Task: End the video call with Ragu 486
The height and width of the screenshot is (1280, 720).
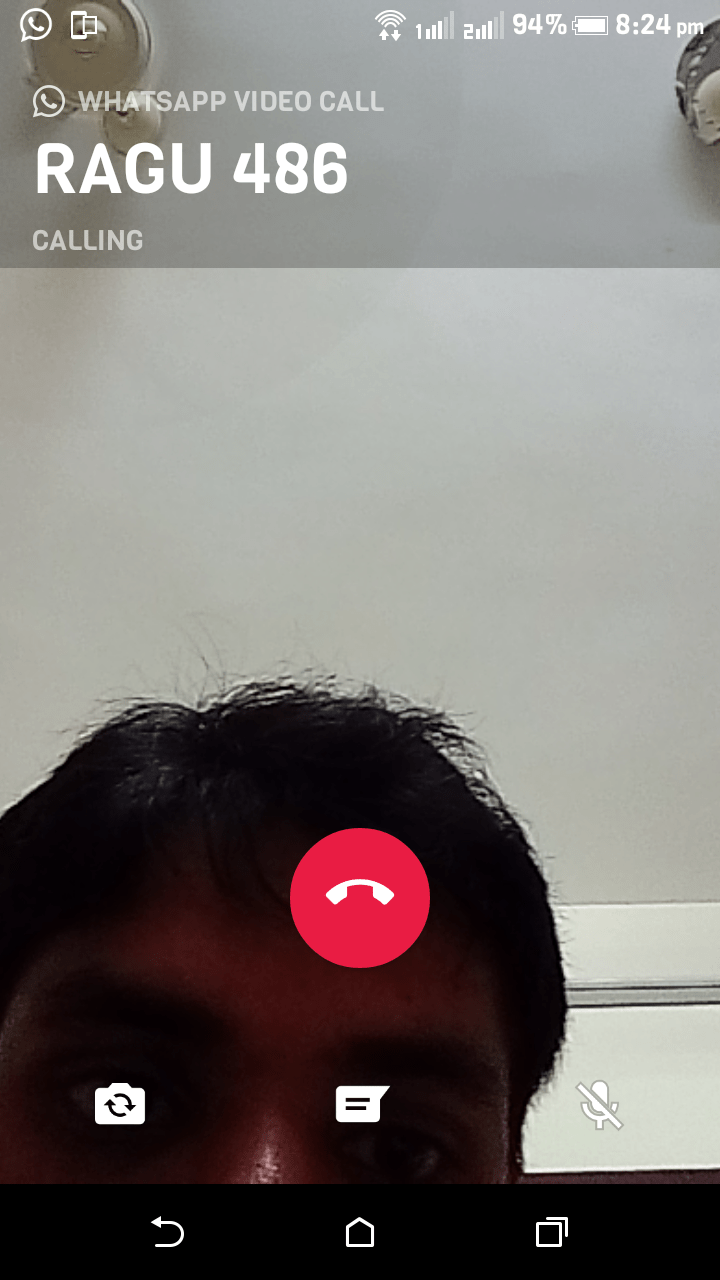Action: click(360, 897)
